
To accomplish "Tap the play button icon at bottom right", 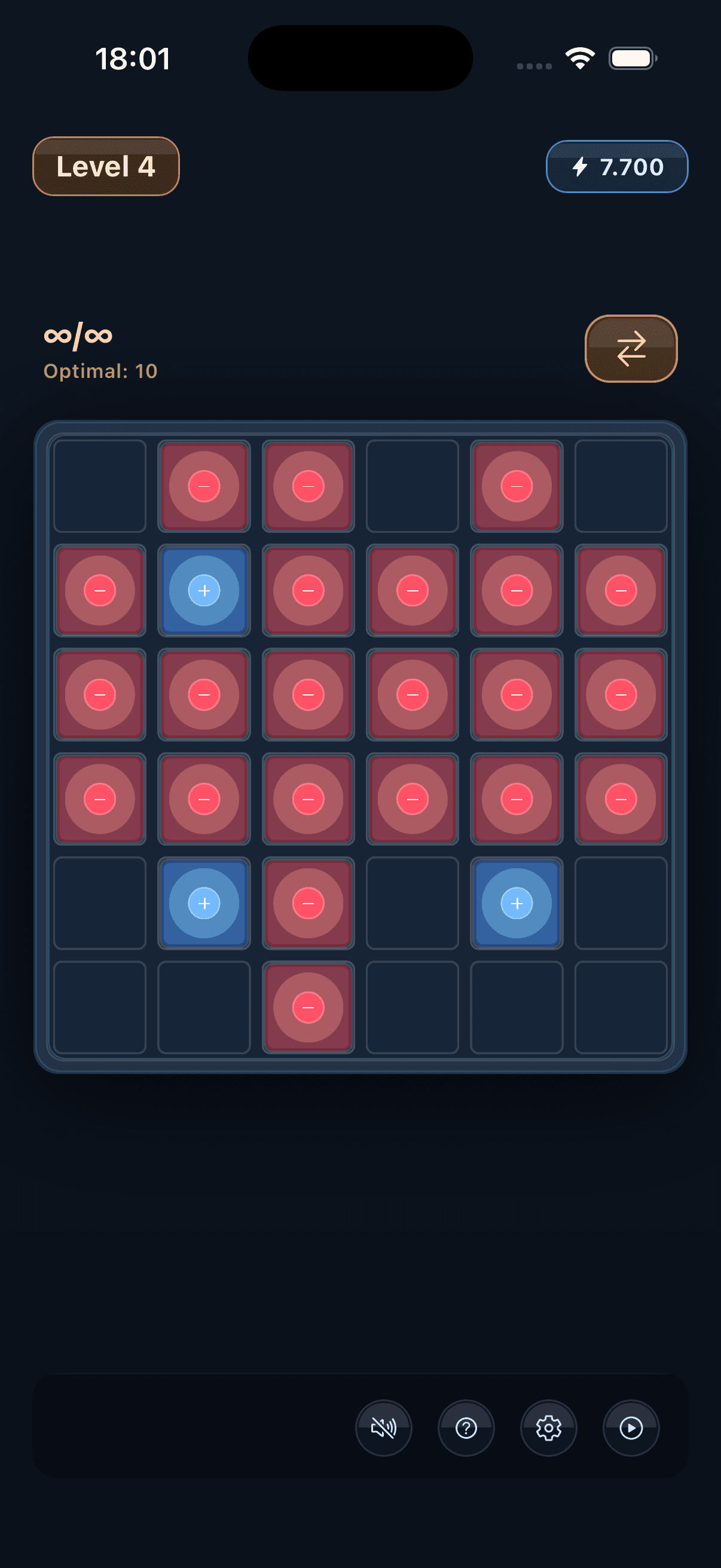I will [631, 1427].
